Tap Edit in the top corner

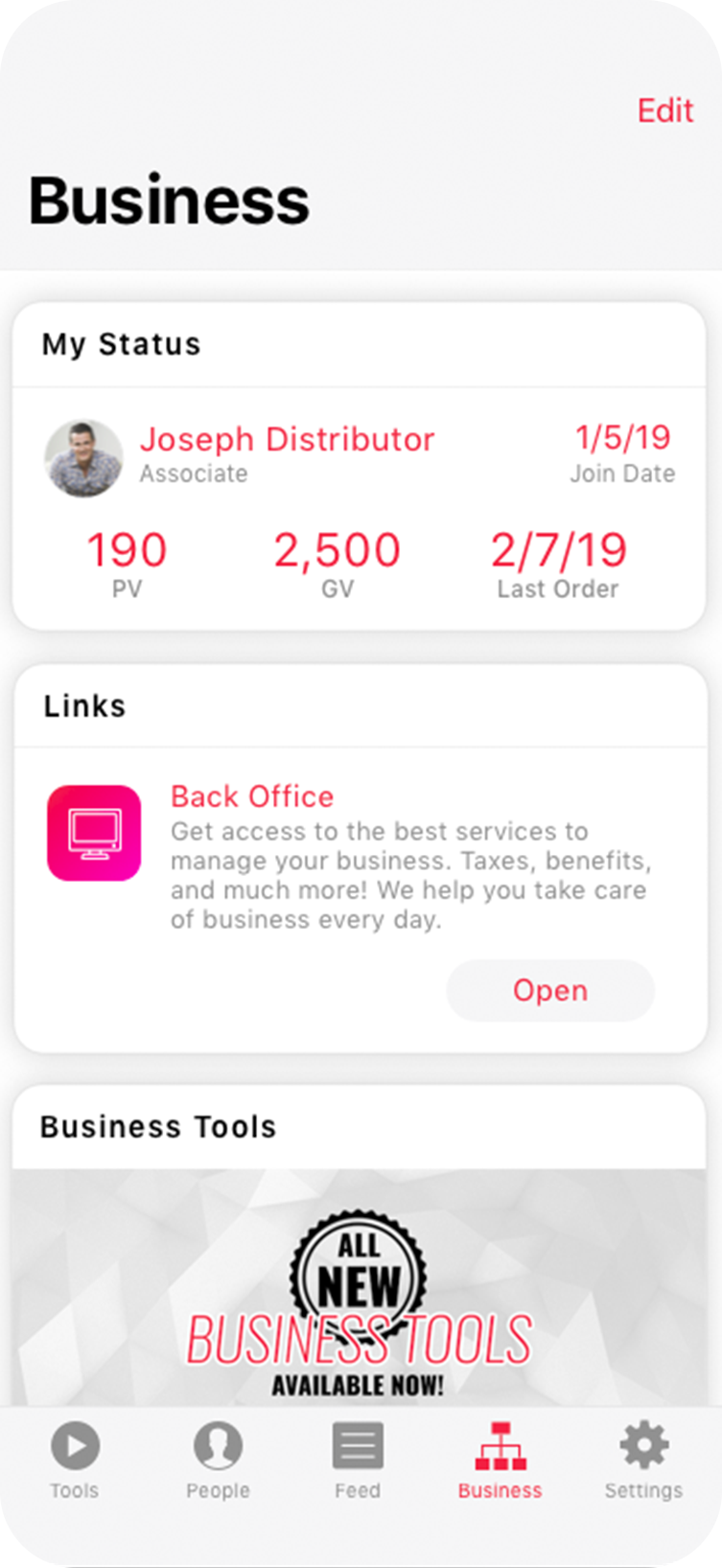[x=664, y=110]
